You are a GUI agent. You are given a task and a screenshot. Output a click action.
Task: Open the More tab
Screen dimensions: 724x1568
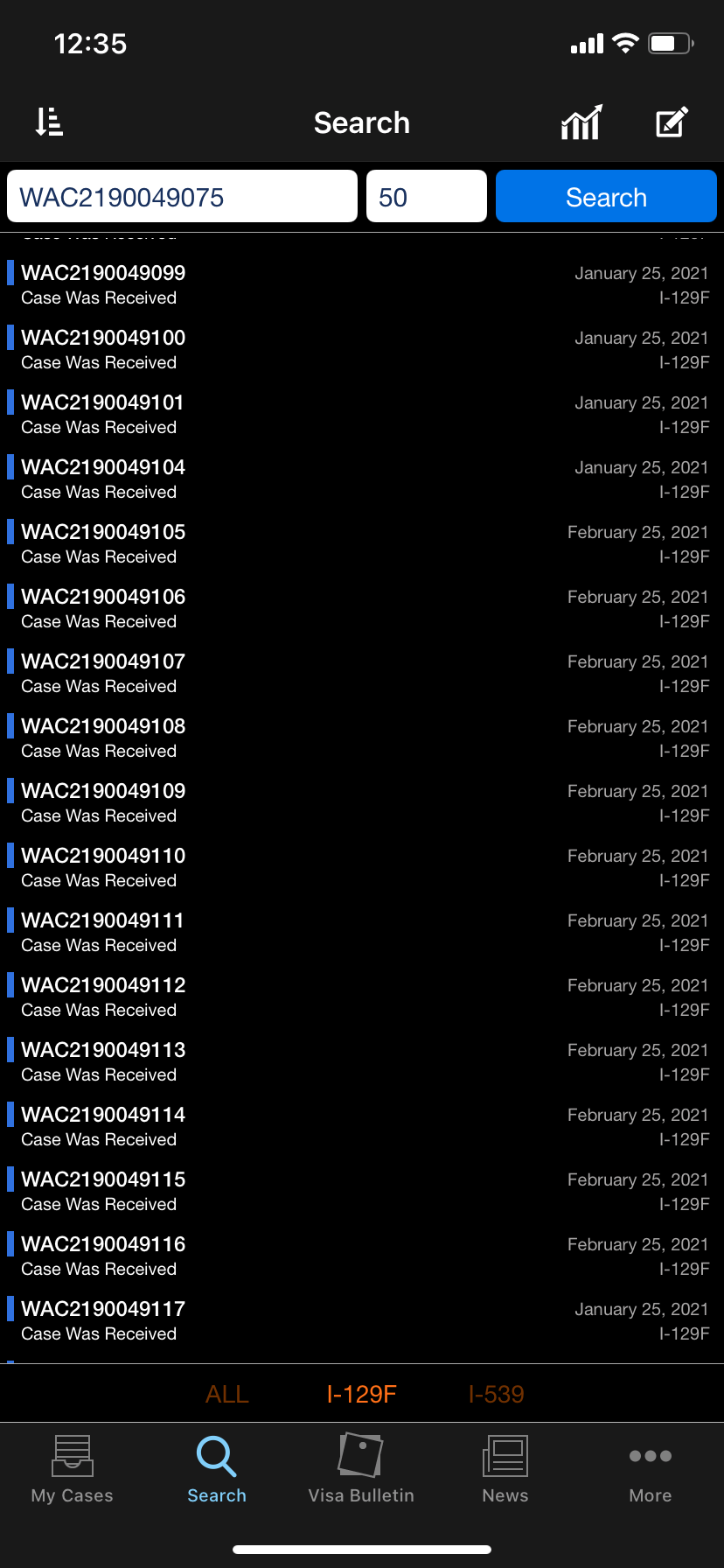[x=650, y=1470]
